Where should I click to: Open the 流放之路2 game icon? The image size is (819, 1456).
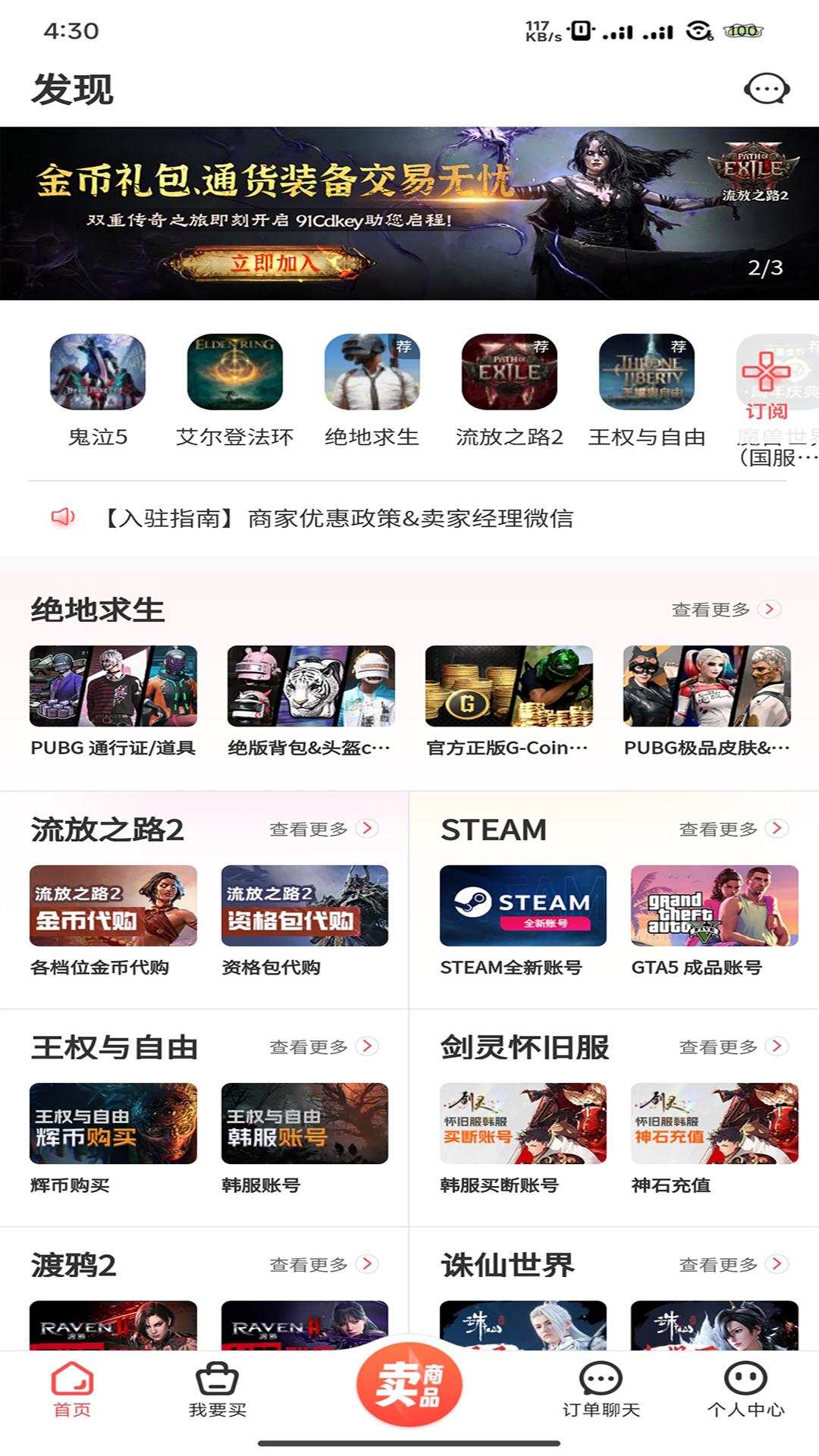pyautogui.click(x=508, y=373)
